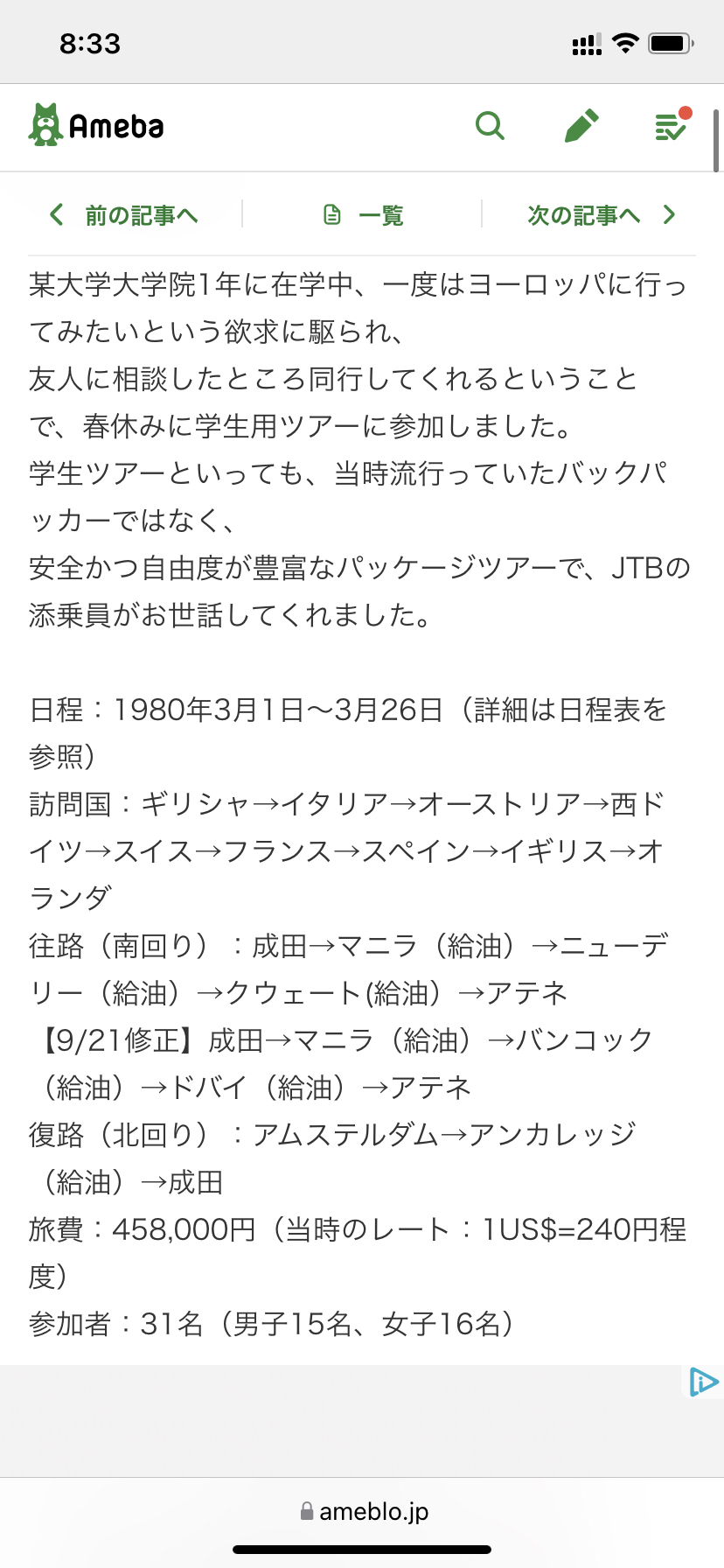Screen dimensions: 724x1568
Task: Open the article list (一覧)
Action: (x=363, y=215)
